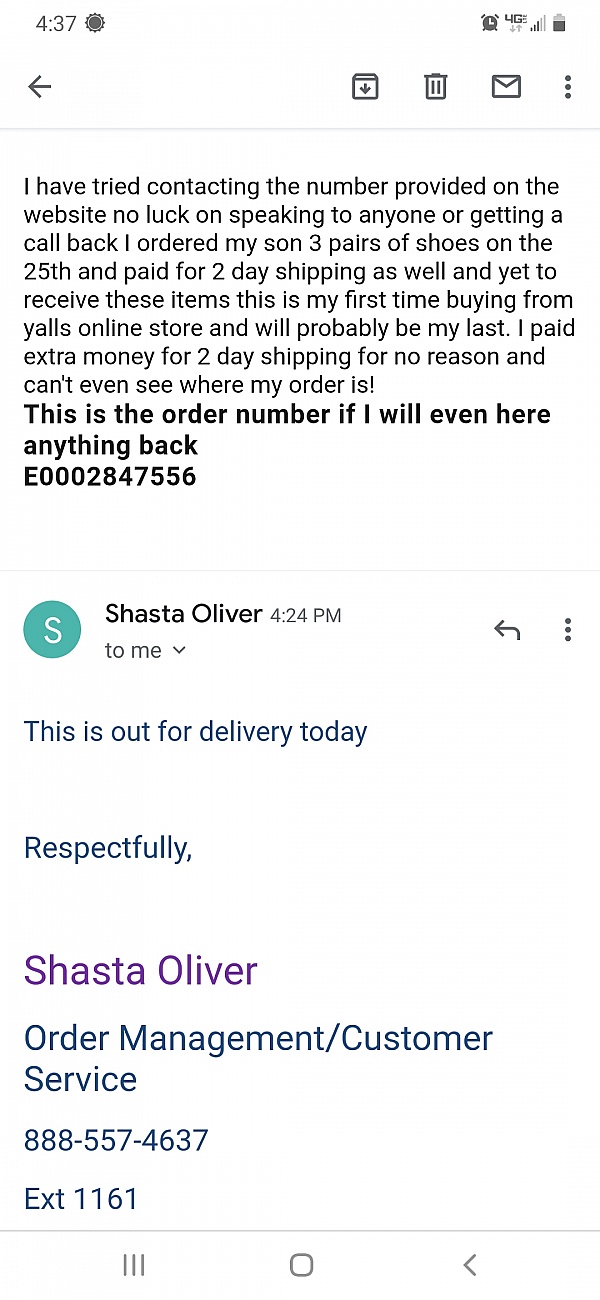Mark the email as unread

coord(506,87)
